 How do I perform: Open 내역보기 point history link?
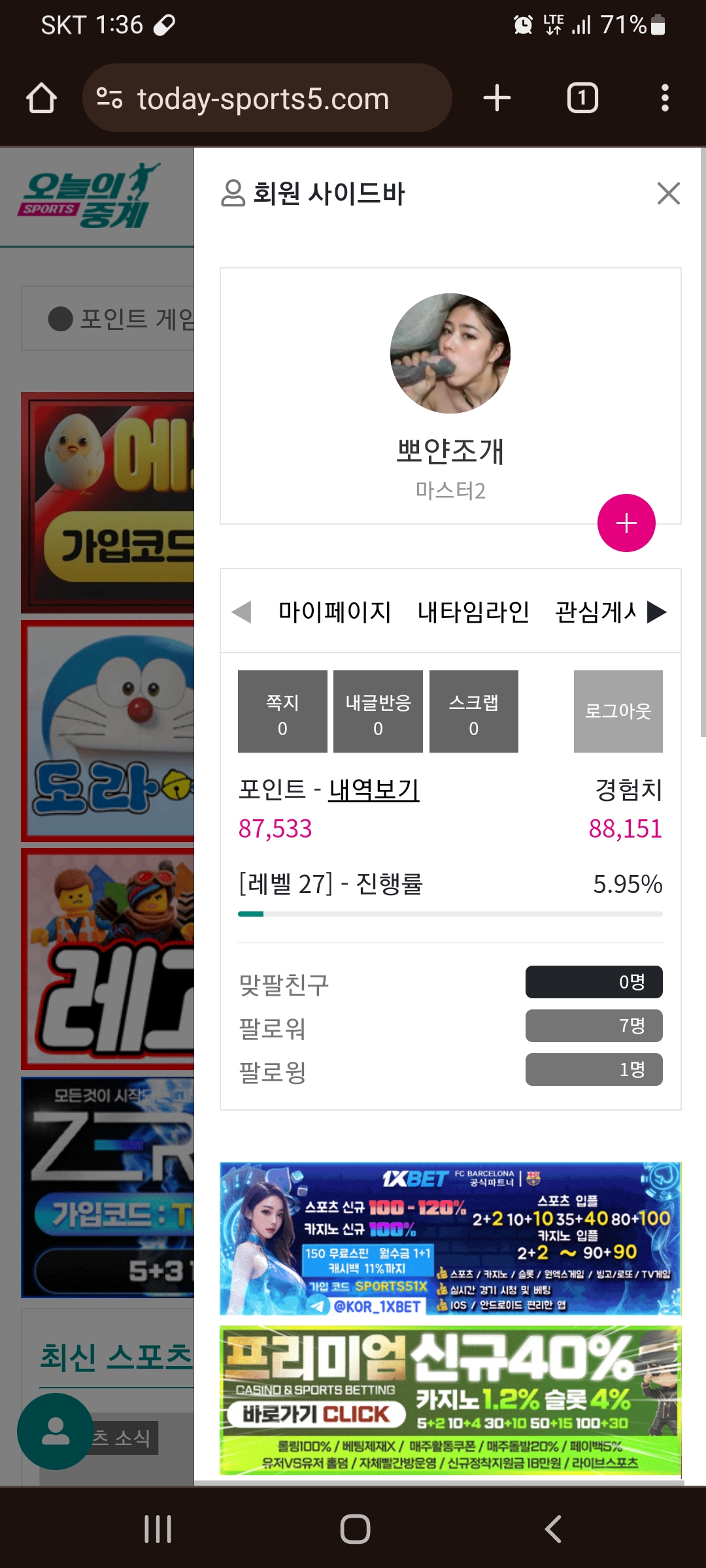click(x=373, y=790)
